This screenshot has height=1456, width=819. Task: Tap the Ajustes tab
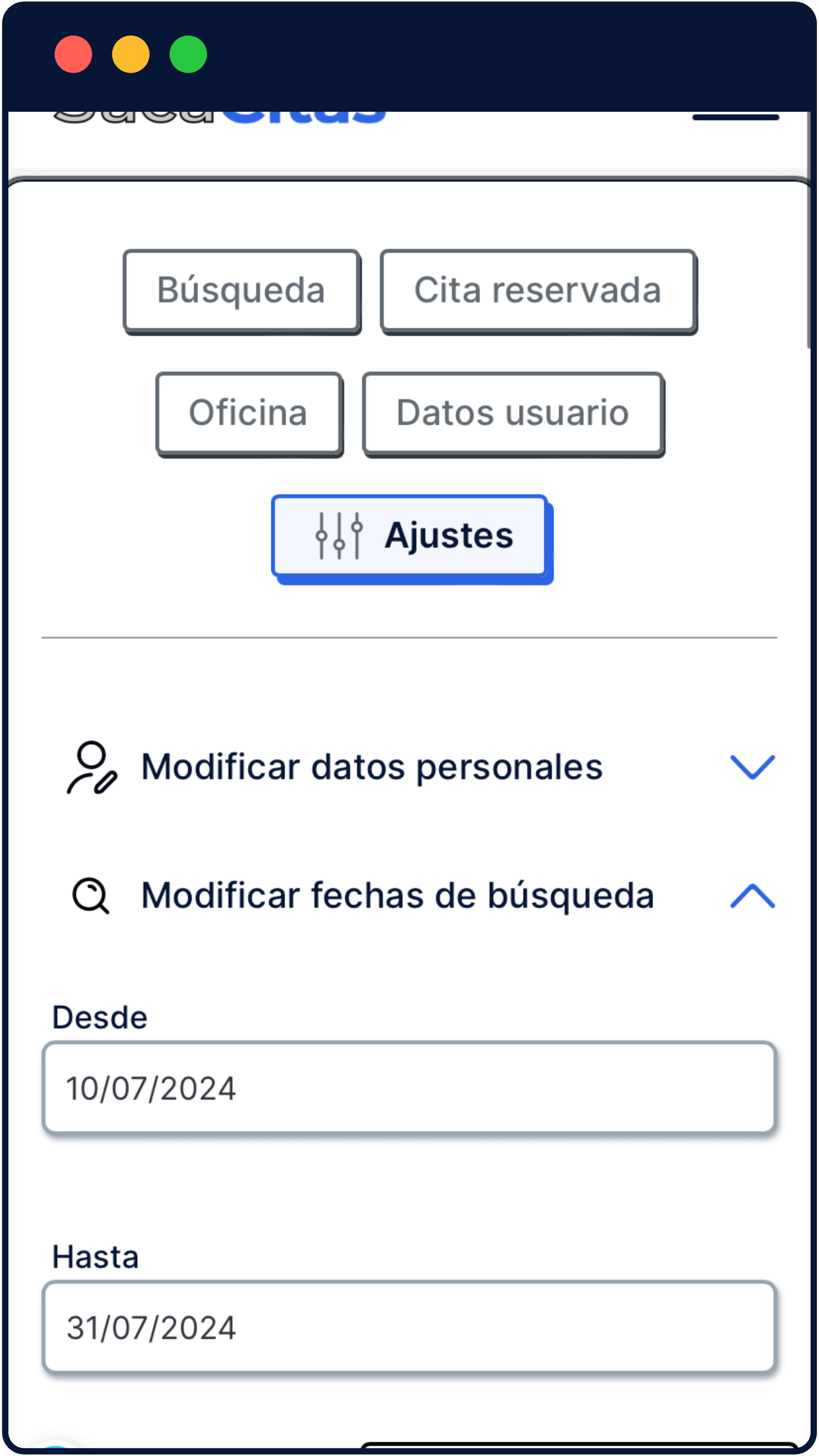411,536
